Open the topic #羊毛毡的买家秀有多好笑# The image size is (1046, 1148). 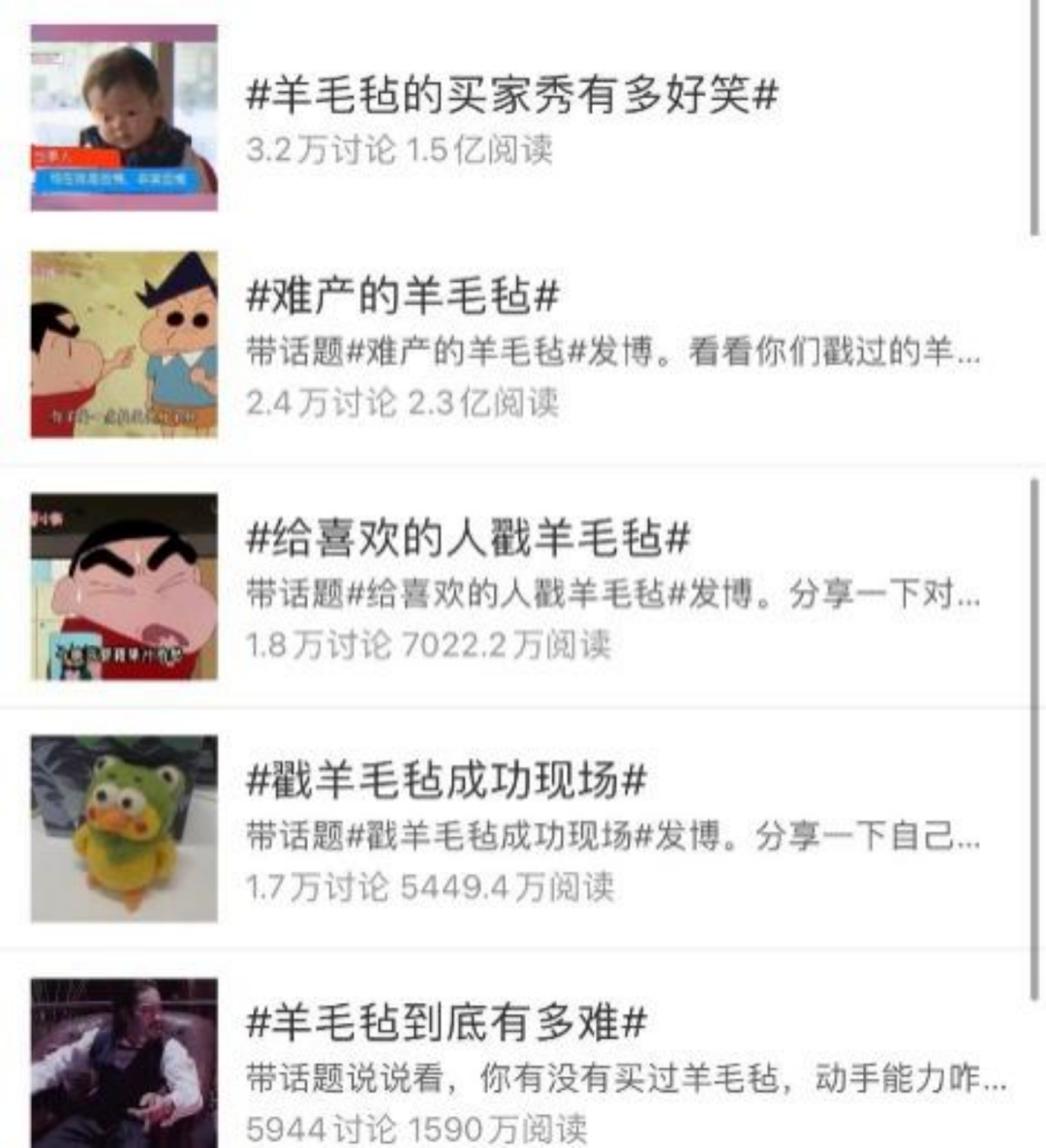(511, 96)
